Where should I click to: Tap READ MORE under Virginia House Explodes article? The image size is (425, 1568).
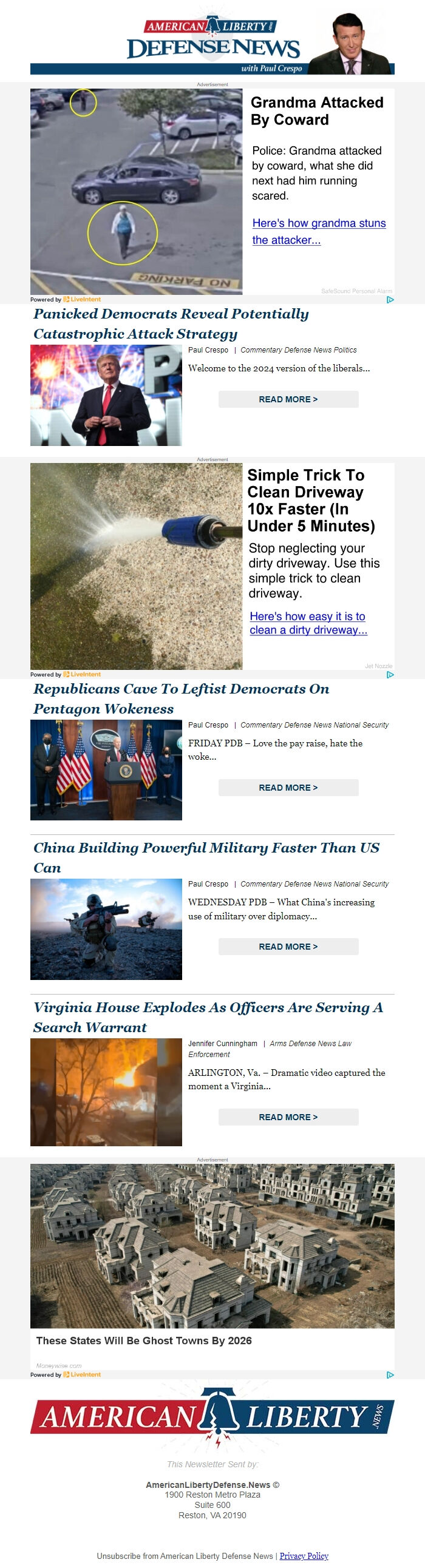tap(288, 1117)
